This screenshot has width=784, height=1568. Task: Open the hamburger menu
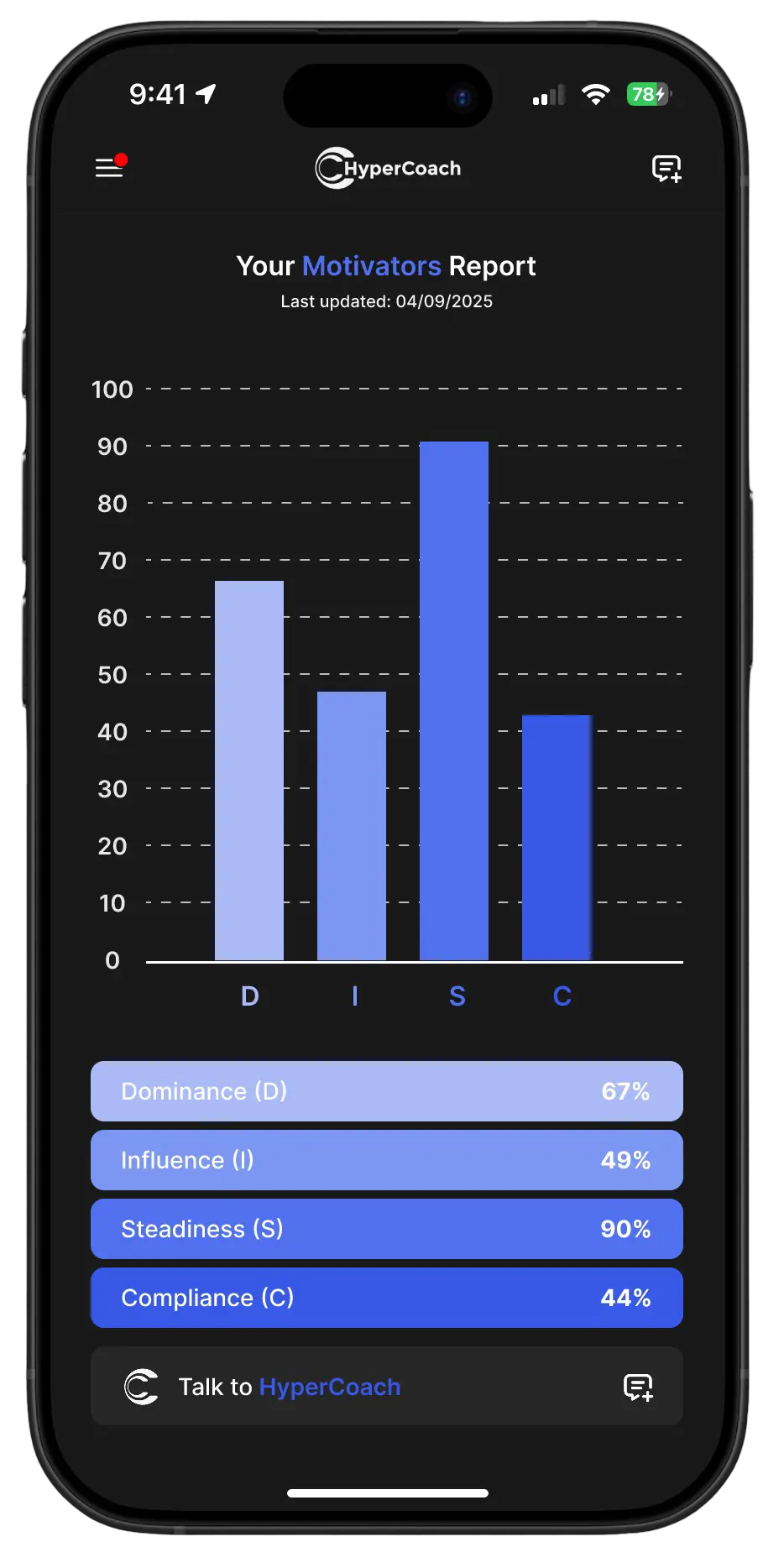click(x=109, y=168)
